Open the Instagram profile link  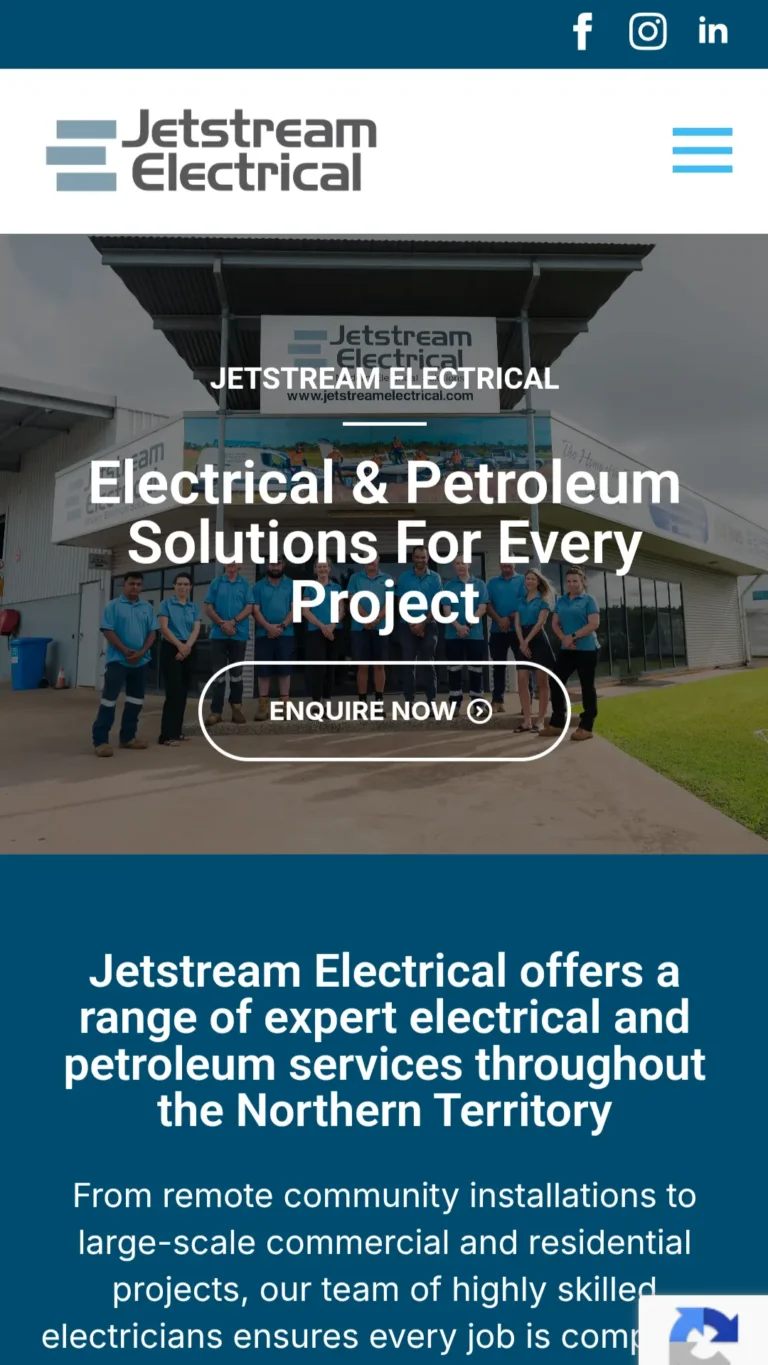[x=647, y=32]
